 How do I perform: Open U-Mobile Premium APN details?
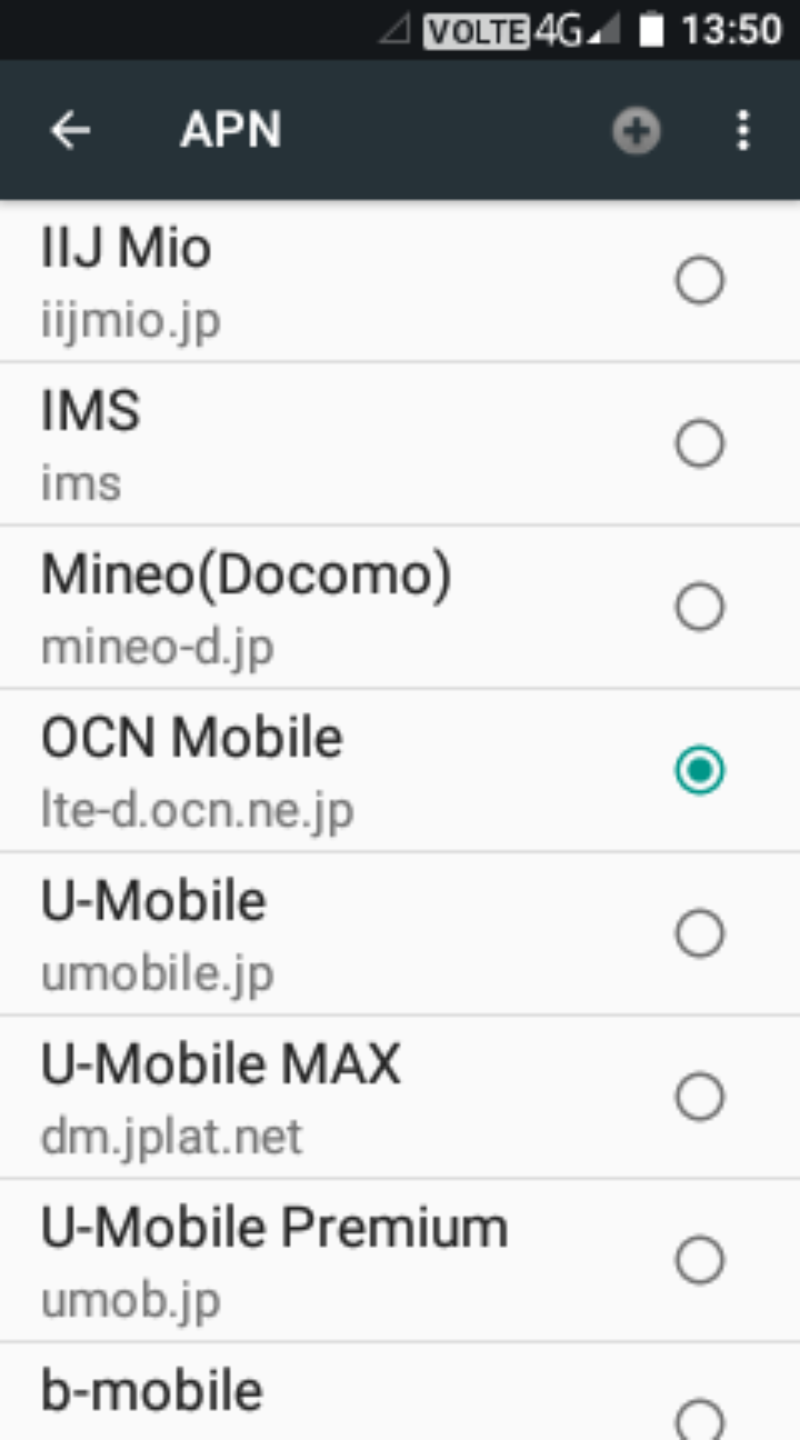[300, 1260]
